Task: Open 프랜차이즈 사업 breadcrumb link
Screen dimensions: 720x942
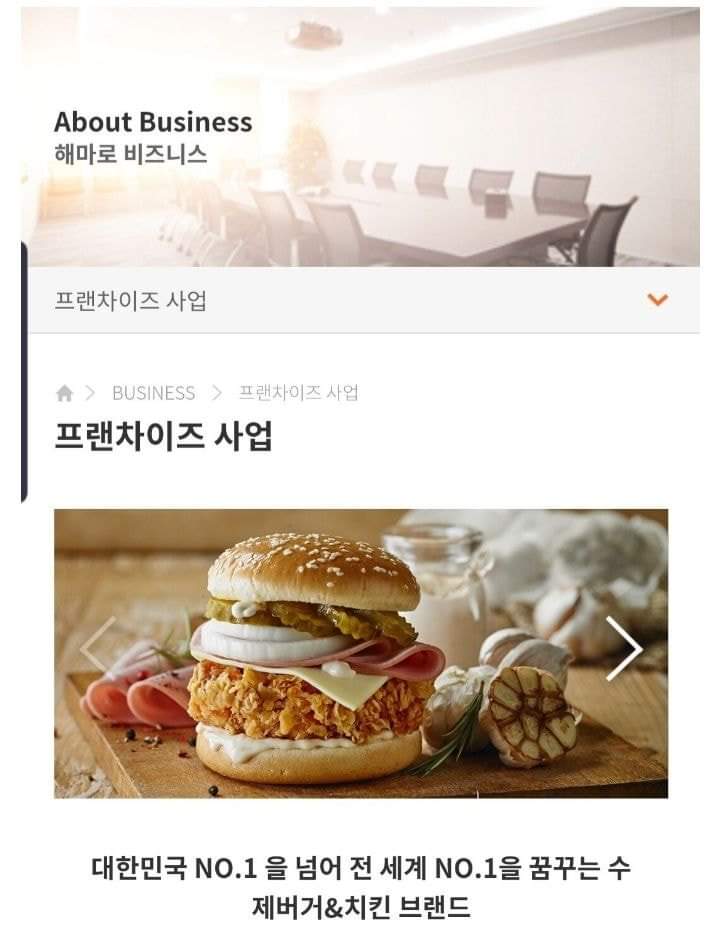Action: click(x=298, y=392)
